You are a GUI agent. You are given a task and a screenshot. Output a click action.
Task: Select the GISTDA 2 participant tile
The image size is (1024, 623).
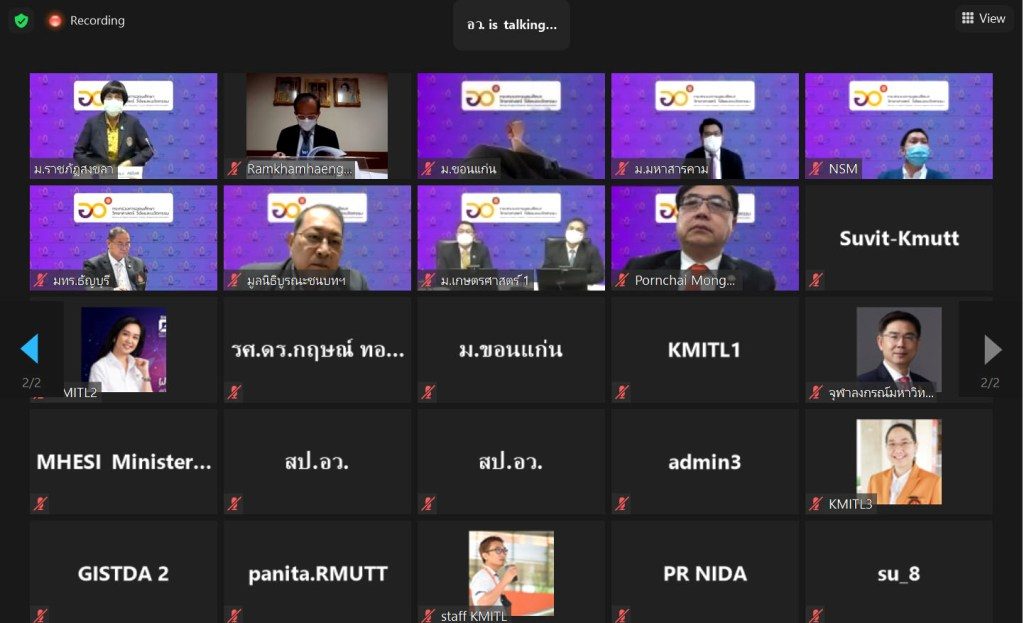tap(123, 574)
